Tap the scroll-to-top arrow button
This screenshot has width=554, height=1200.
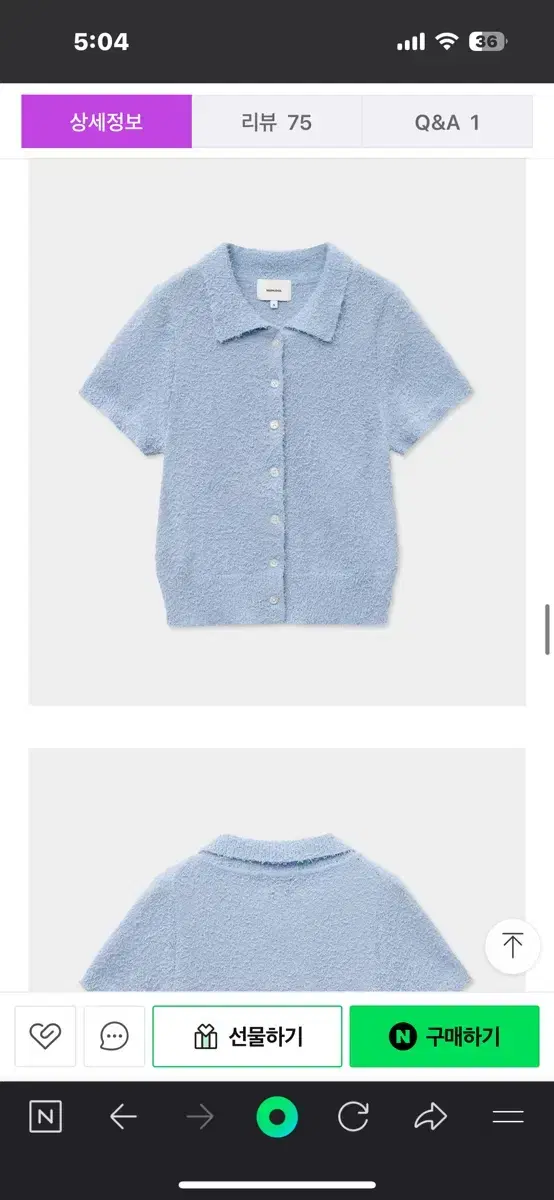[x=513, y=945]
